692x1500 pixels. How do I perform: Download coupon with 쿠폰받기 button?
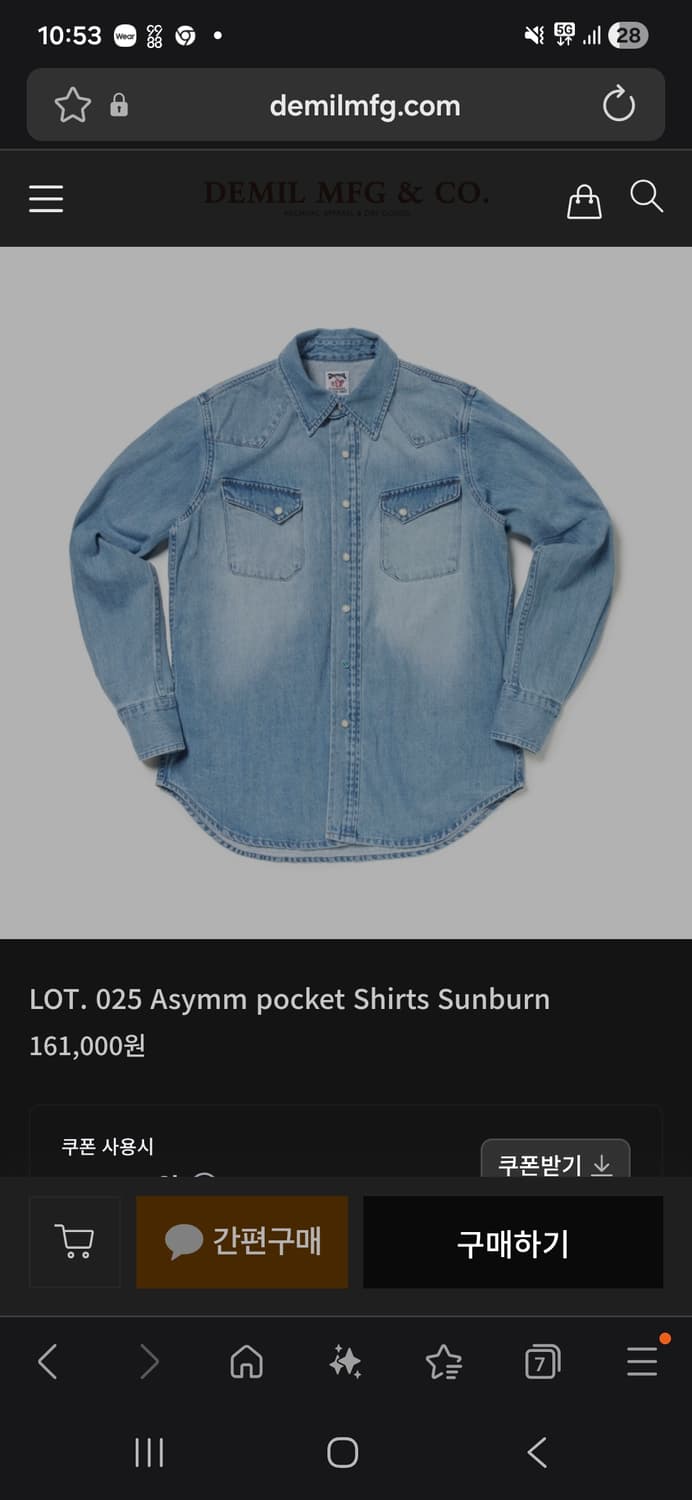coord(555,1162)
